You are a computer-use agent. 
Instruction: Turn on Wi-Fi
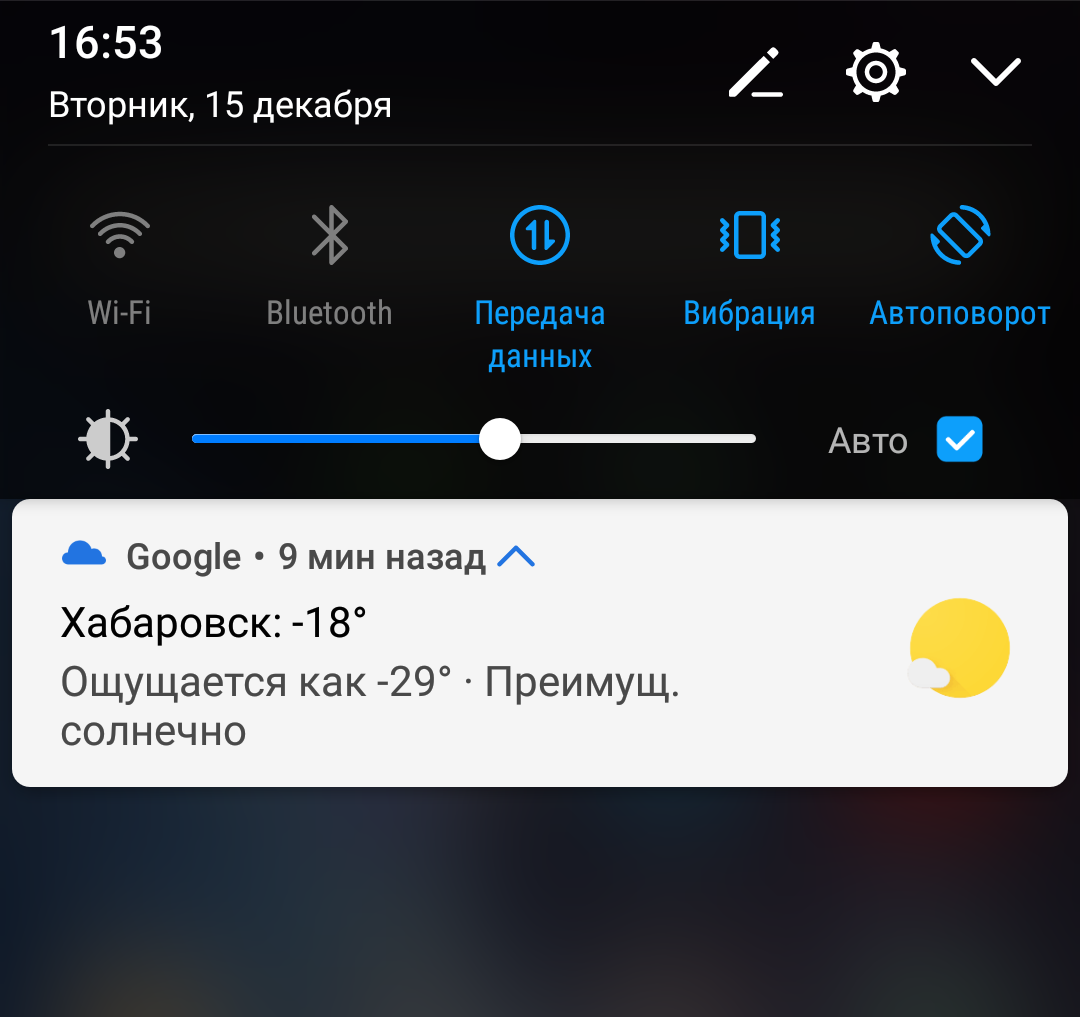[119, 236]
